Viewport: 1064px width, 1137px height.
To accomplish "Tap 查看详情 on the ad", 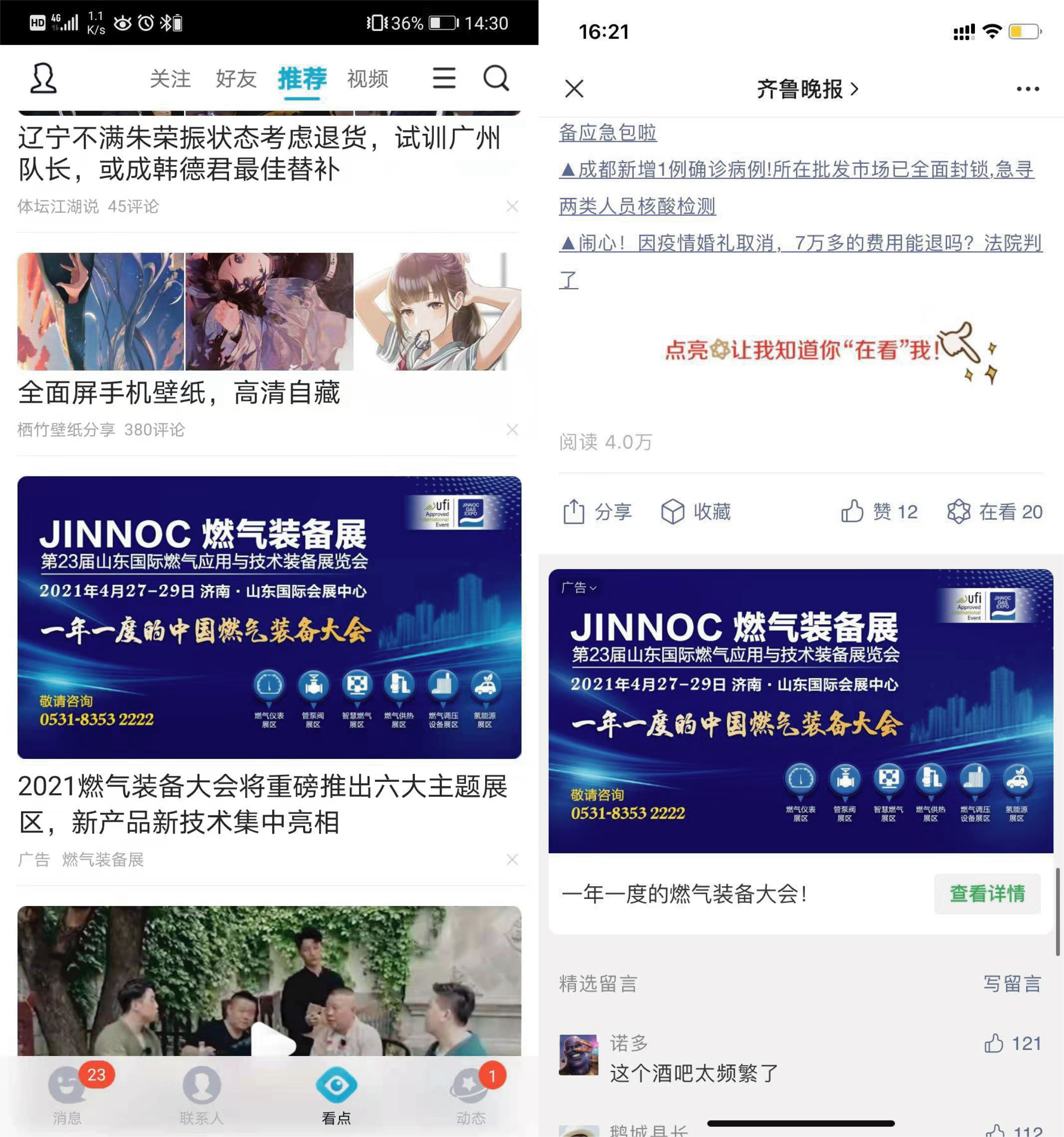I will coord(987,893).
